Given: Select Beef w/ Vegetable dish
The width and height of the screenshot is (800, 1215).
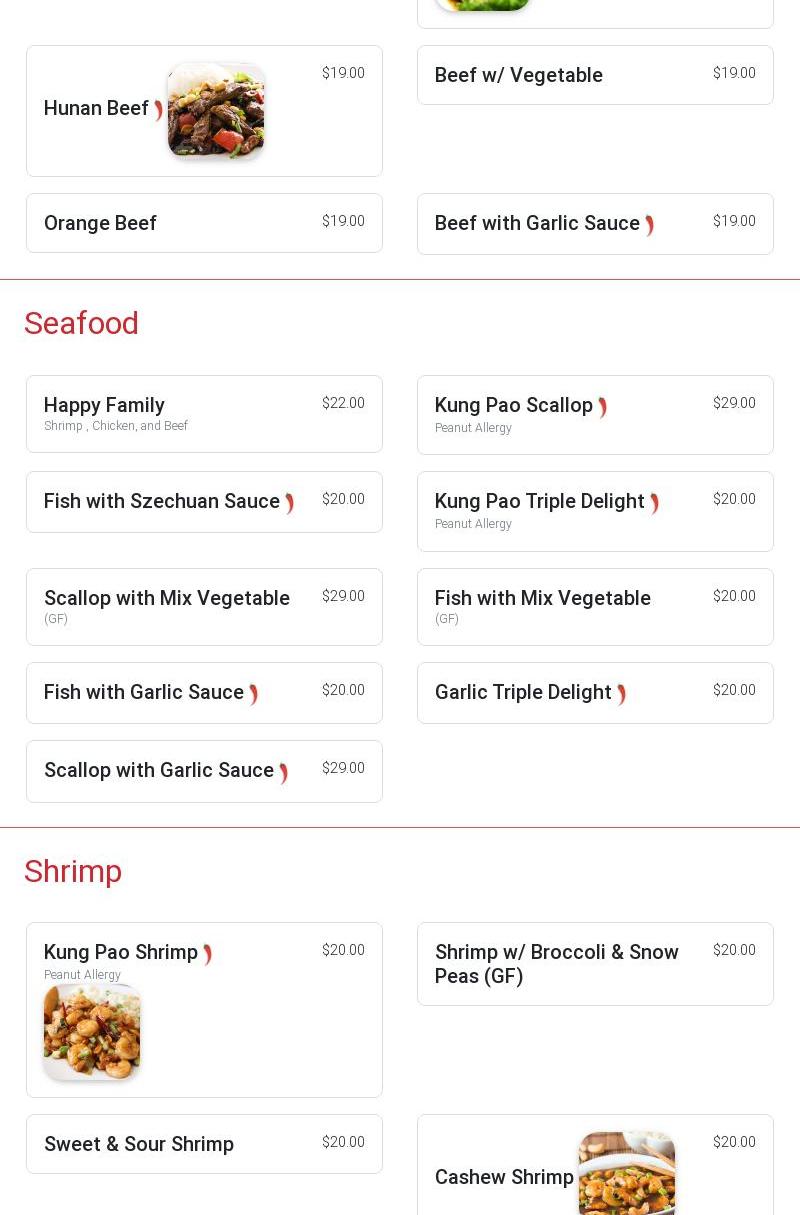Looking at the screenshot, I should coord(595,75).
